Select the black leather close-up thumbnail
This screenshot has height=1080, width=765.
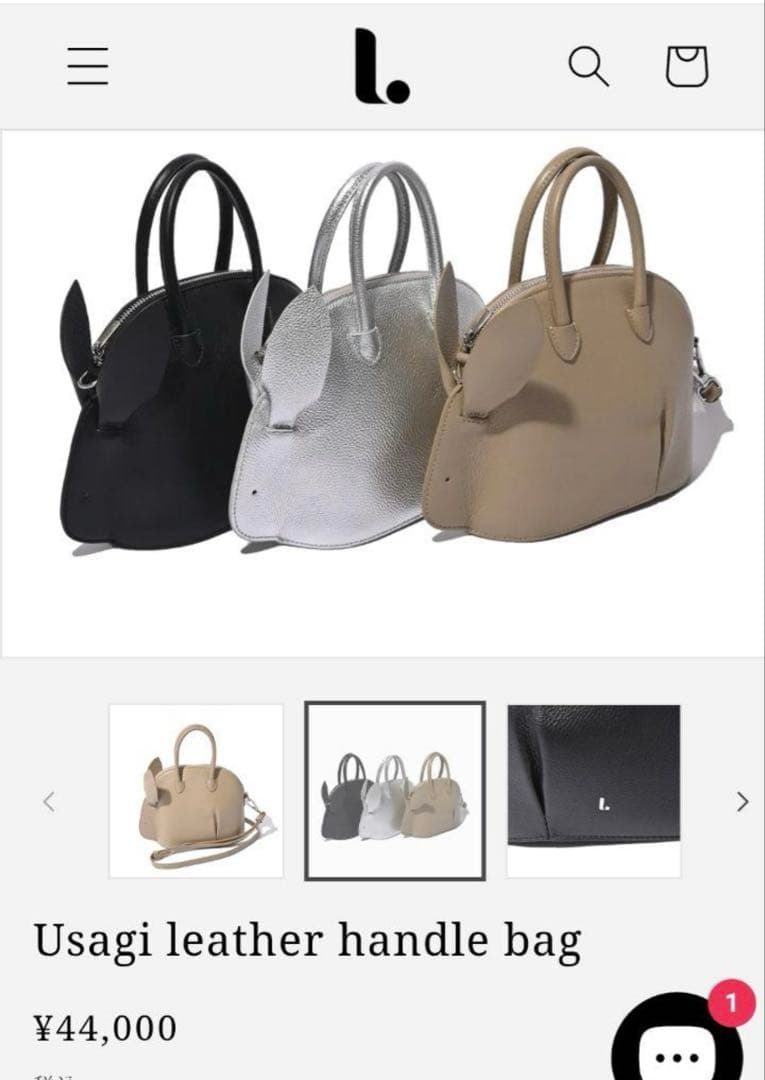[x=594, y=791]
